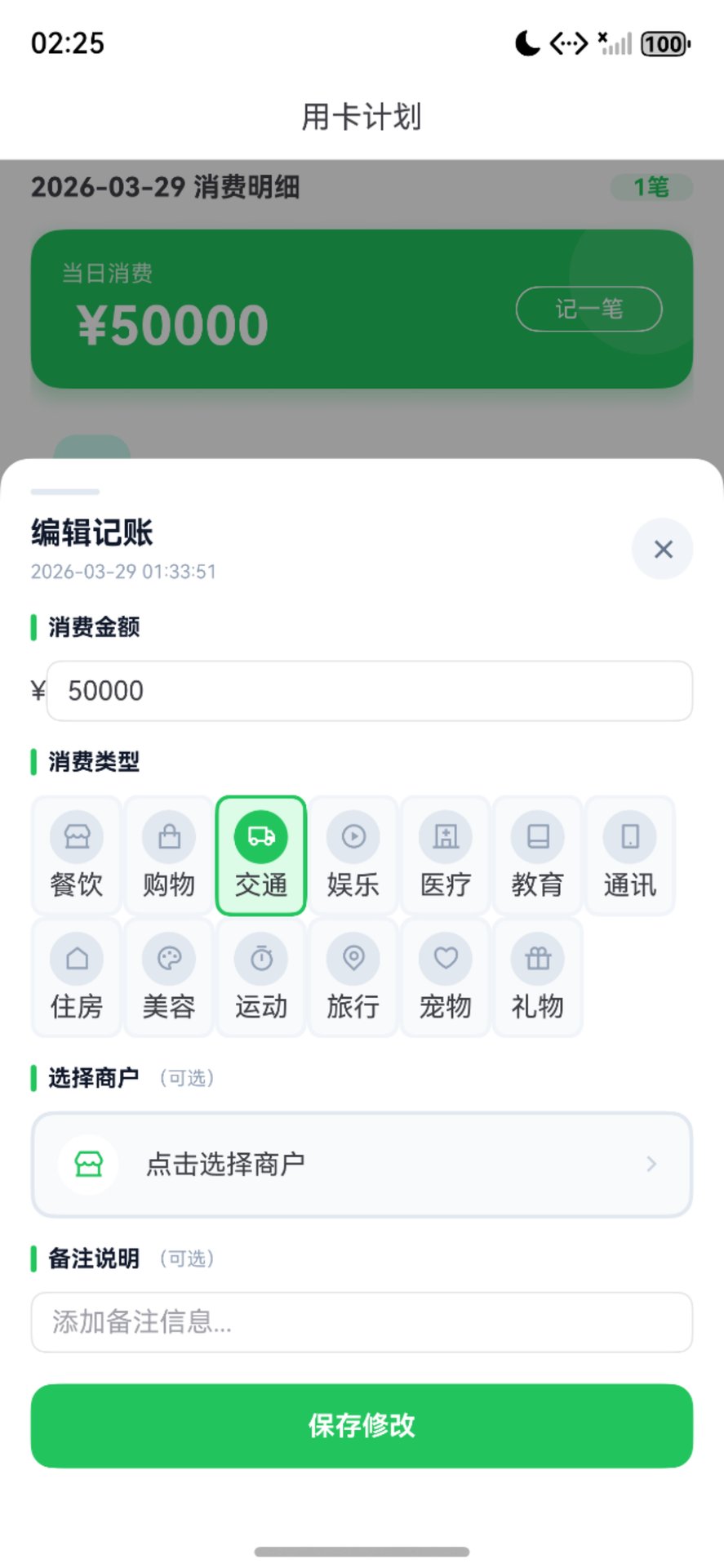Save changes with 保存修改
724x1568 pixels.
[362, 1425]
